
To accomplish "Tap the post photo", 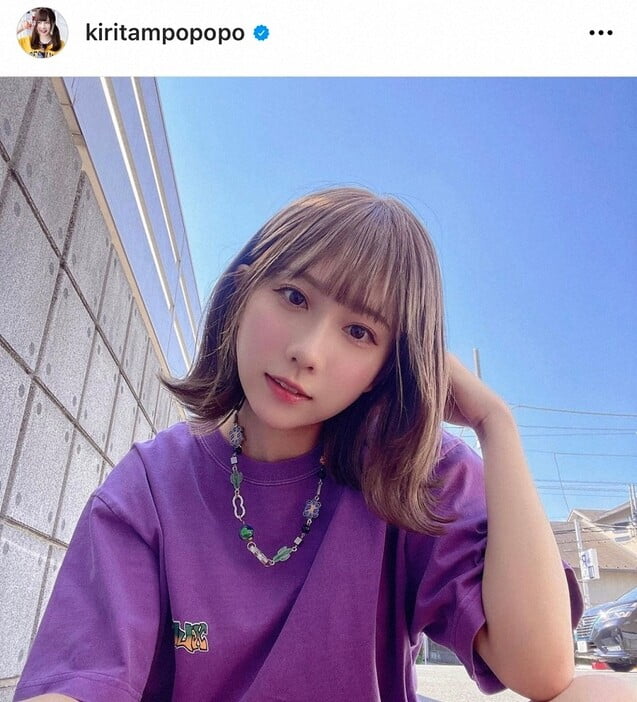I will point(318,389).
